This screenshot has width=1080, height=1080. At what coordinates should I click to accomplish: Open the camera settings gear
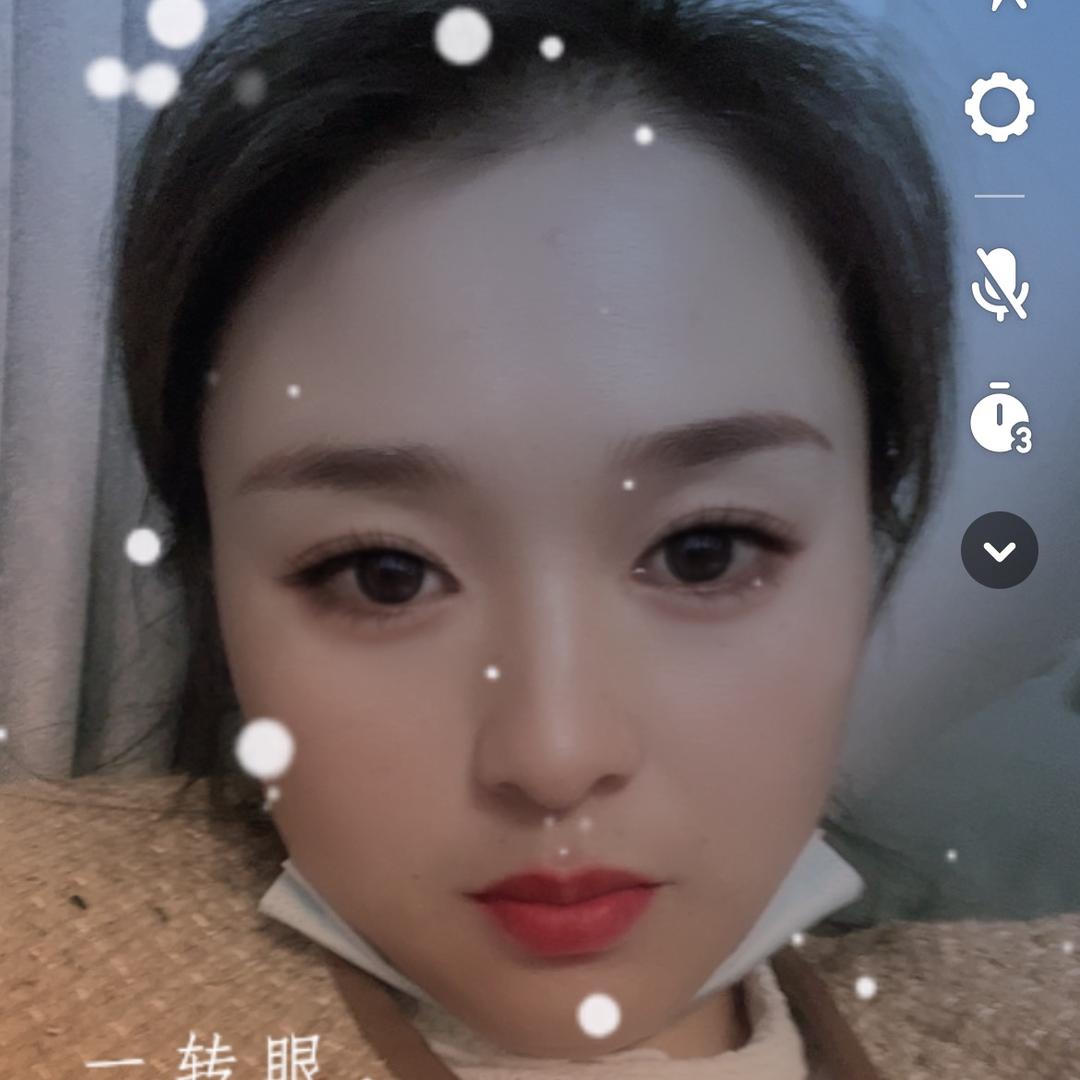(999, 106)
